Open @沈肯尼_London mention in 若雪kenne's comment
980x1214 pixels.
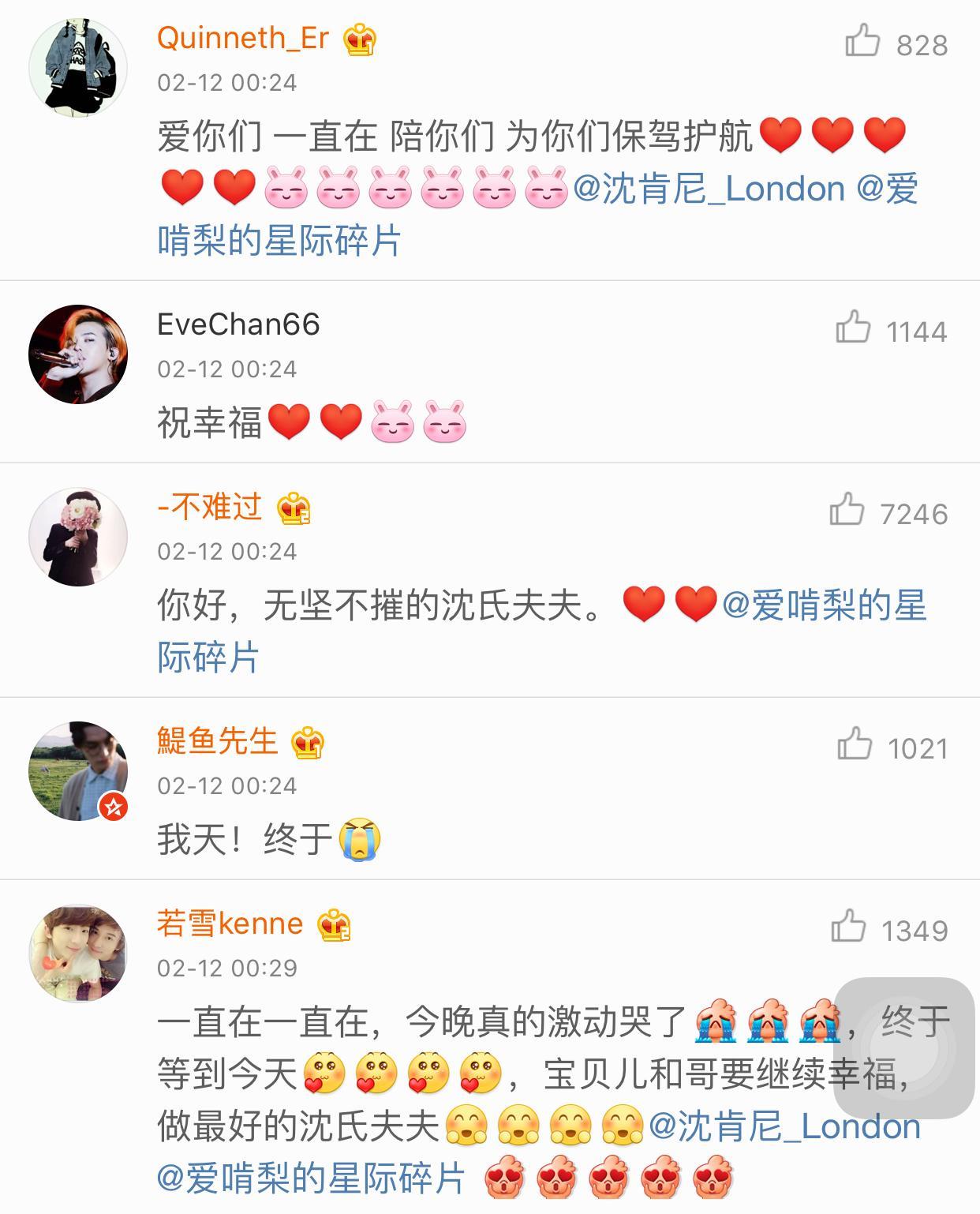tap(784, 1127)
